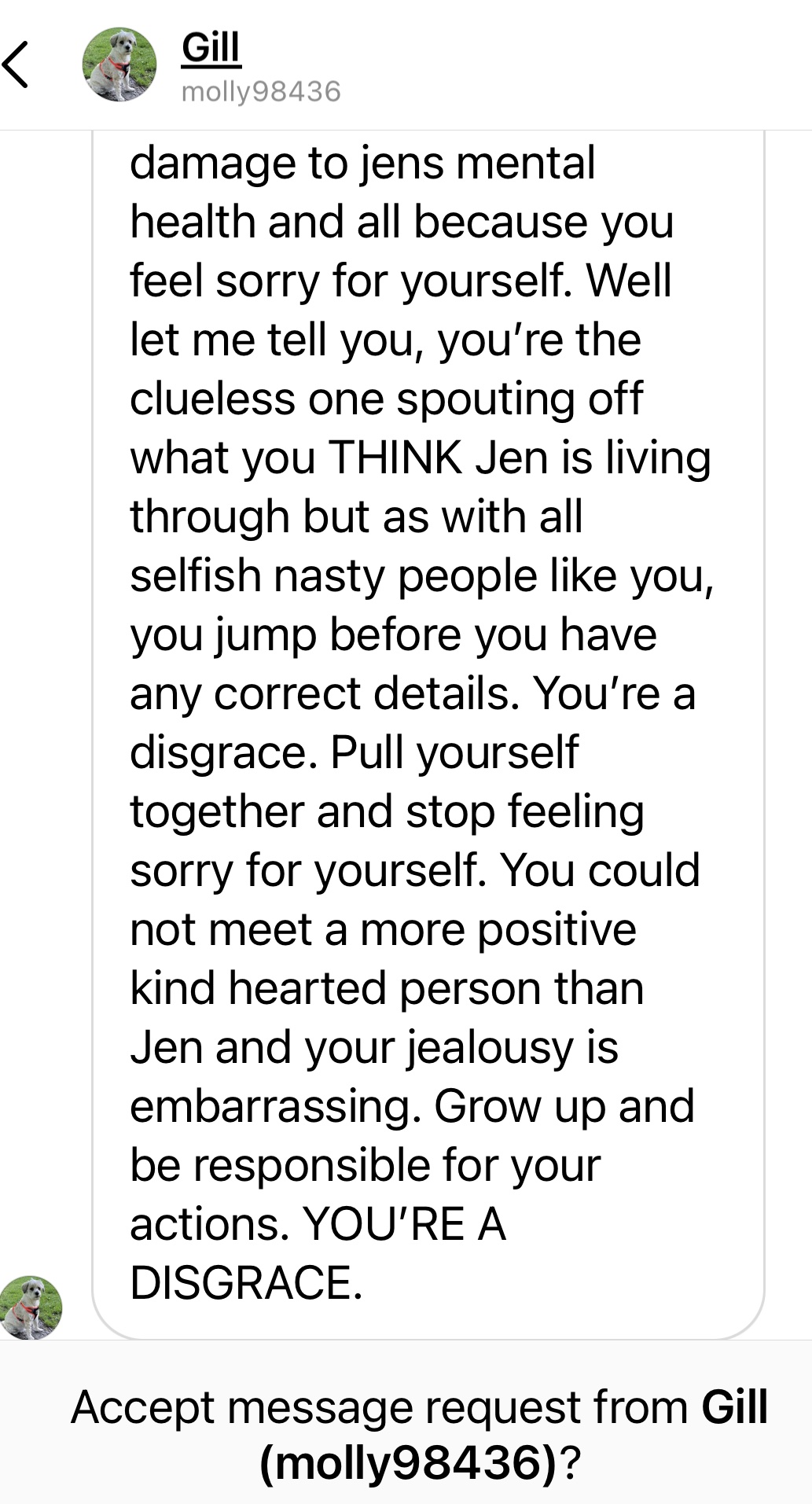Open Gill's profile picture in header
Viewport: 812px width, 1504px height.
tap(119, 64)
